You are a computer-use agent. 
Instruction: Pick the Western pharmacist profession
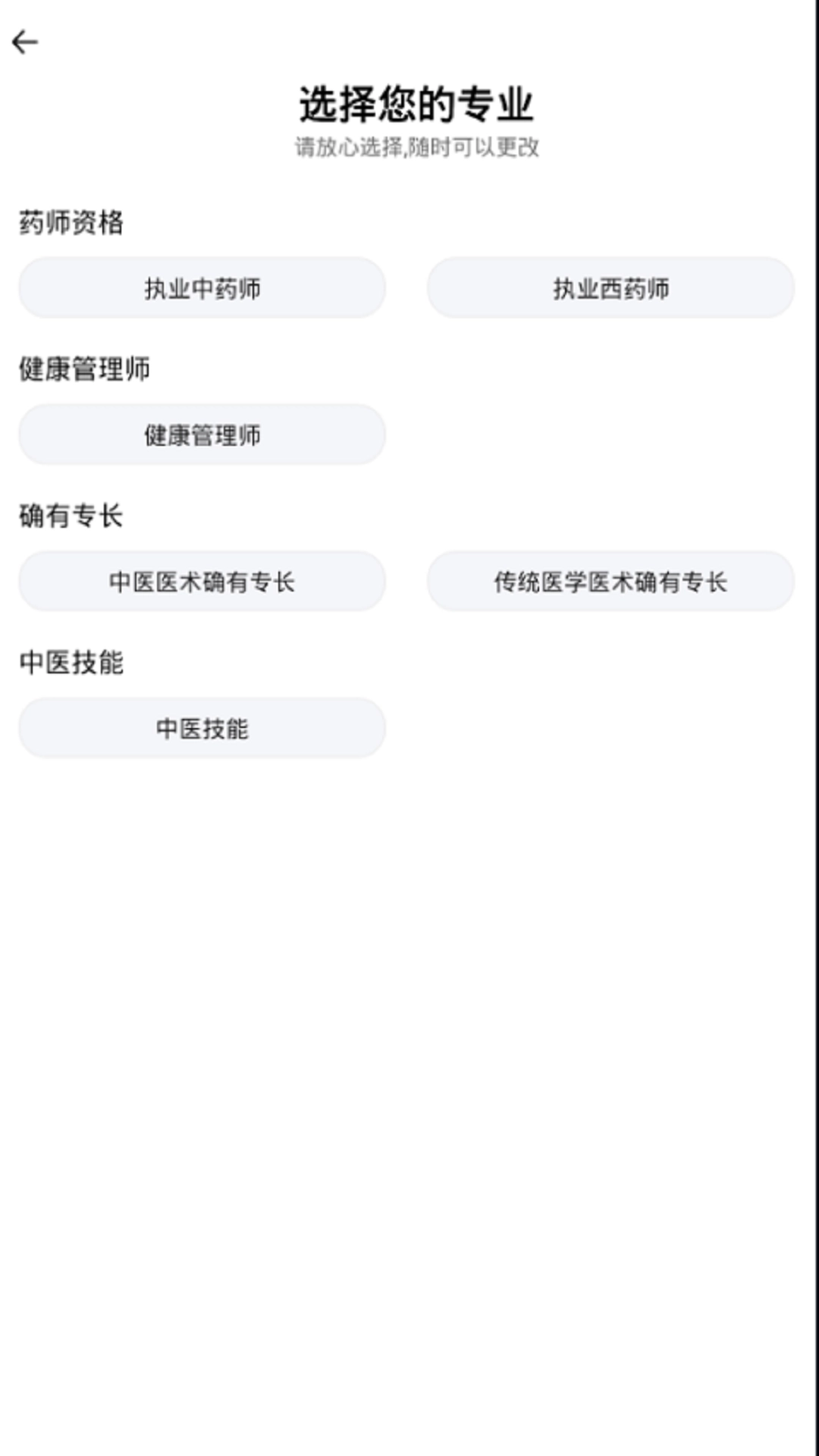tap(611, 289)
